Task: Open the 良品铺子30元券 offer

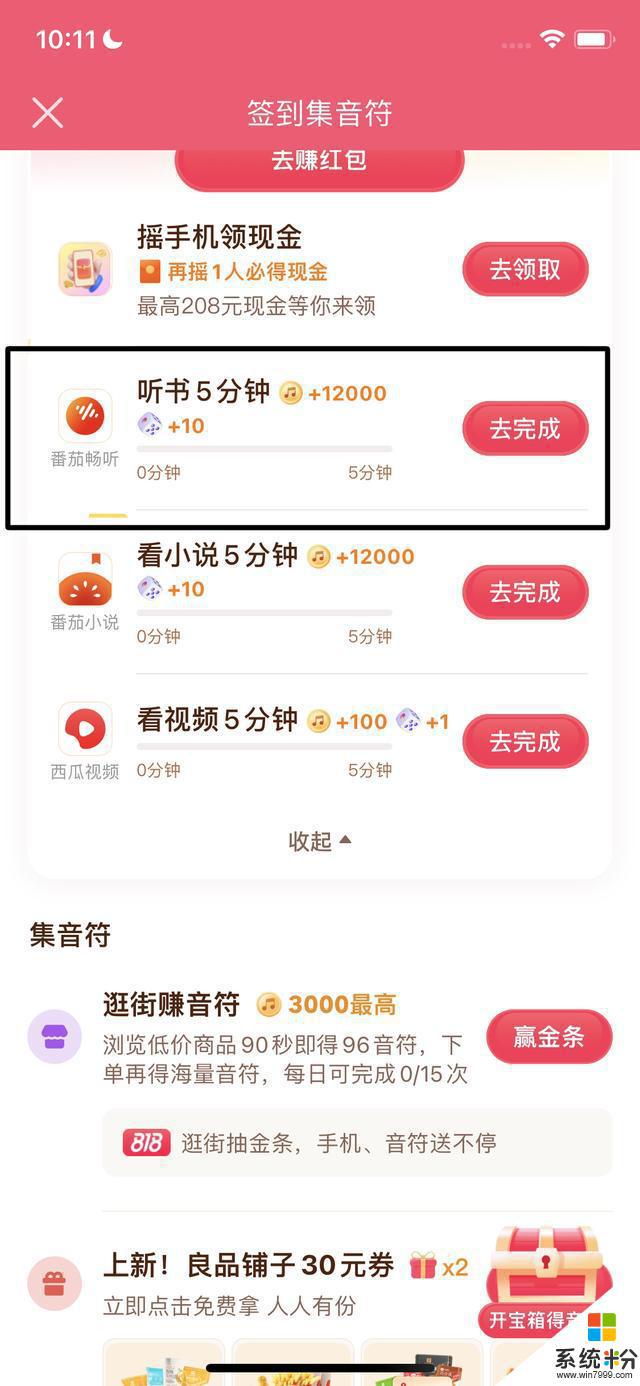Action: (x=250, y=1266)
